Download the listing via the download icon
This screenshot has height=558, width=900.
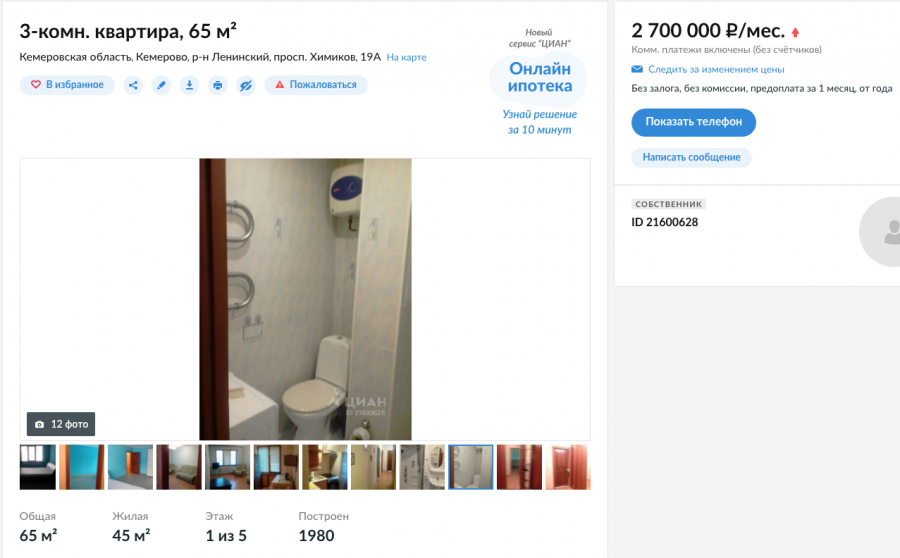tap(189, 85)
